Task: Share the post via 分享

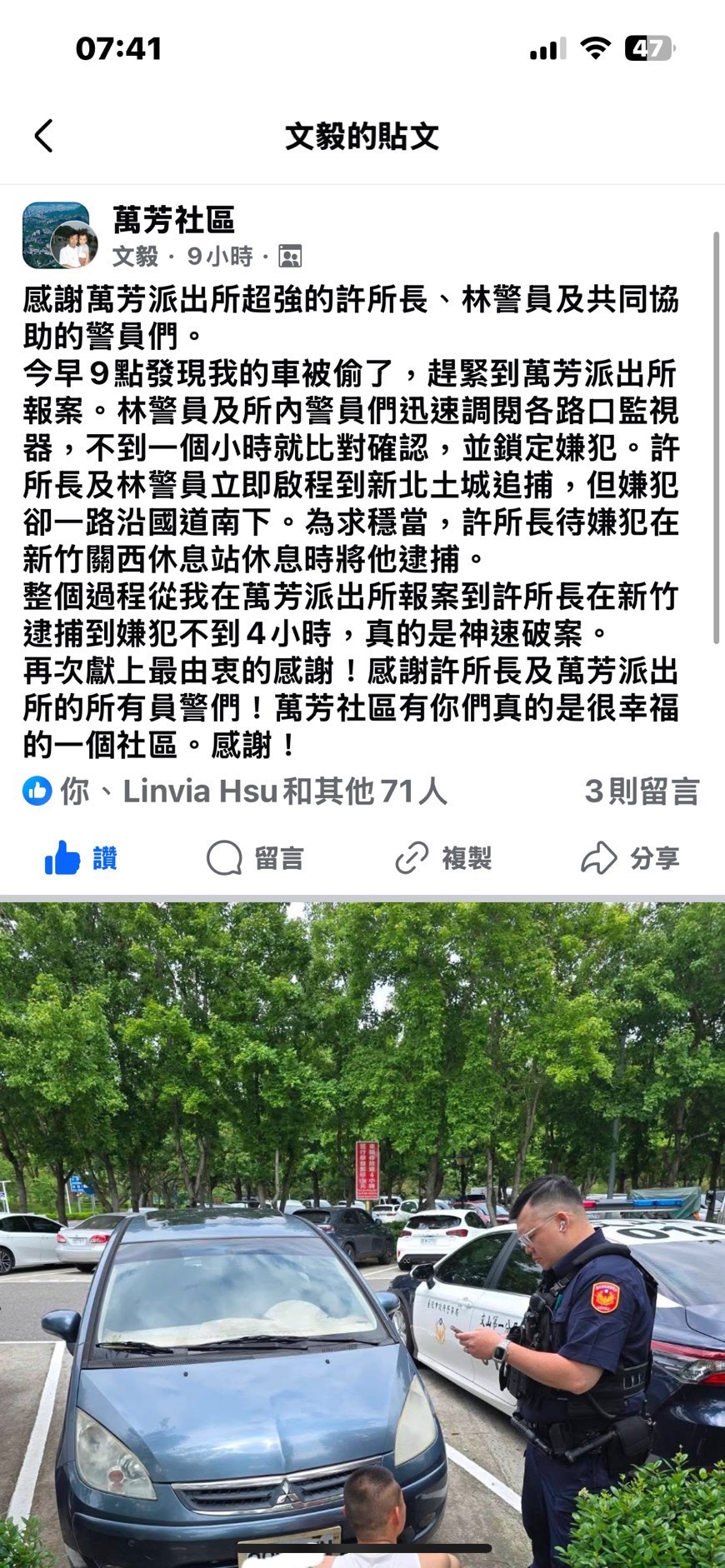Action: 630,857
